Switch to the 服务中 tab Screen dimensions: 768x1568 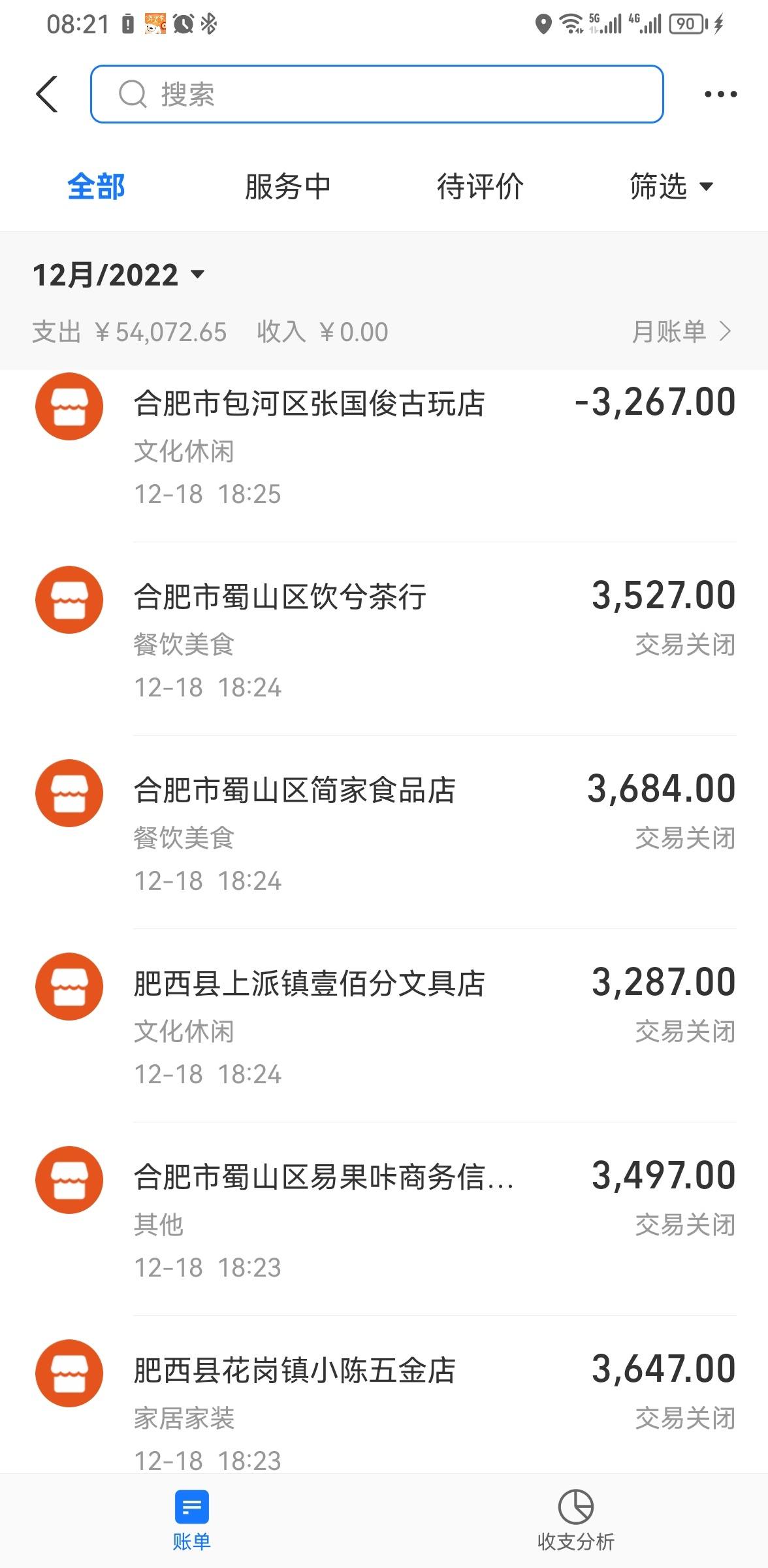click(x=287, y=187)
